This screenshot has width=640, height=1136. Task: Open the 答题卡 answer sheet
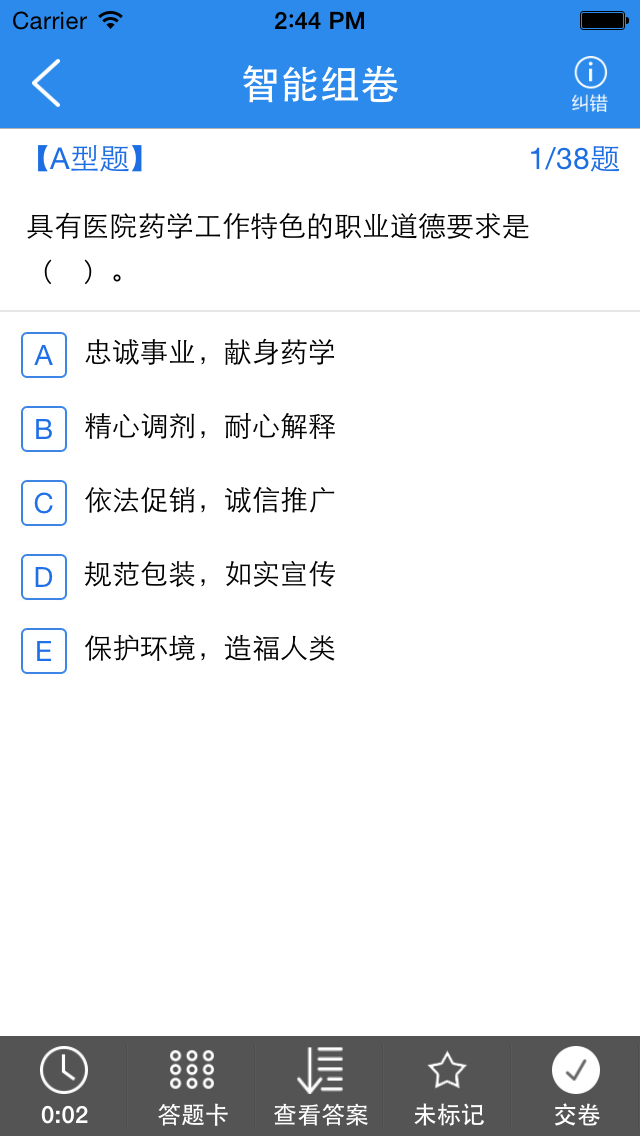pyautogui.click(x=192, y=1086)
